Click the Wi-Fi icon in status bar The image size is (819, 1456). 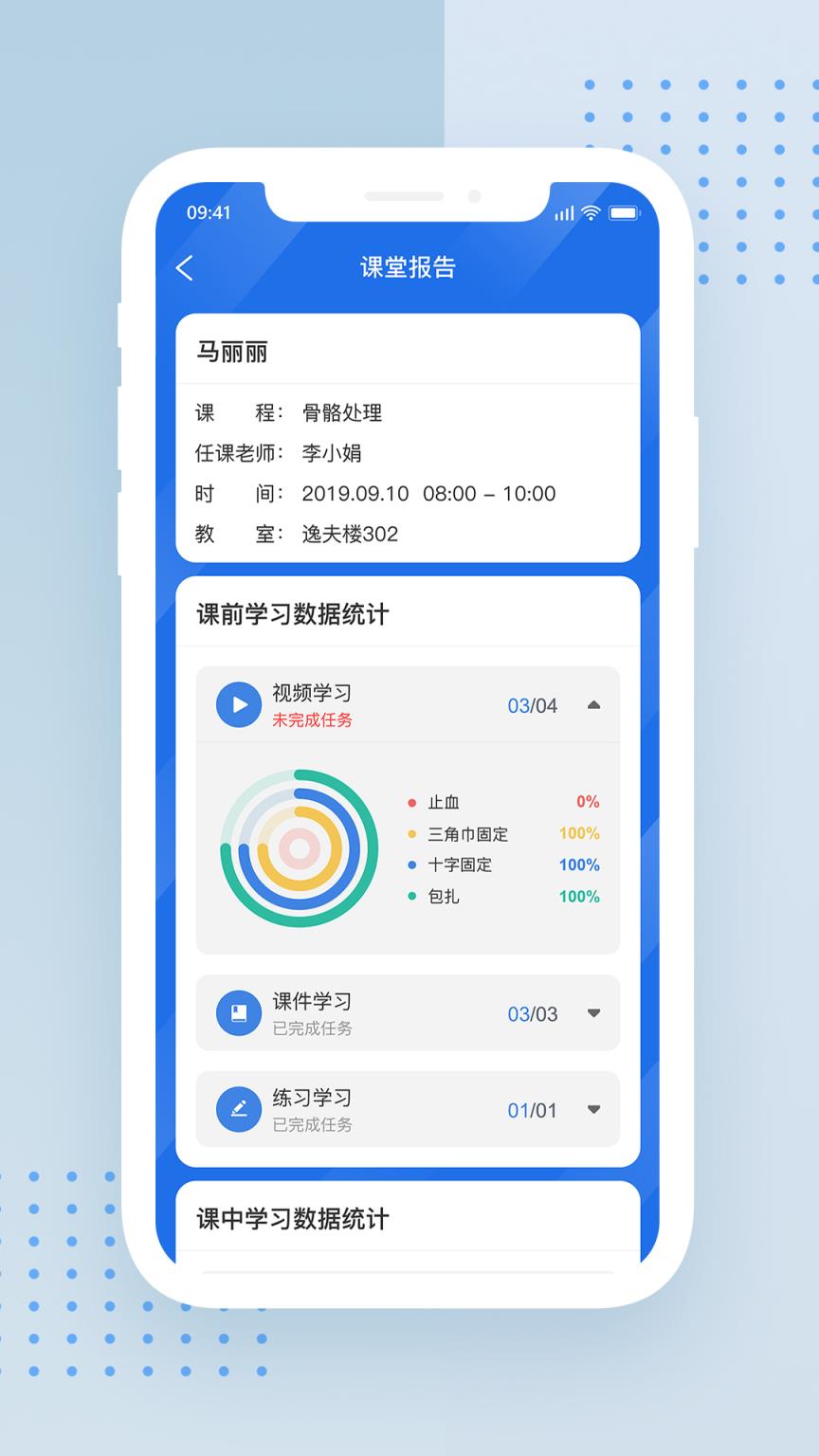[589, 214]
